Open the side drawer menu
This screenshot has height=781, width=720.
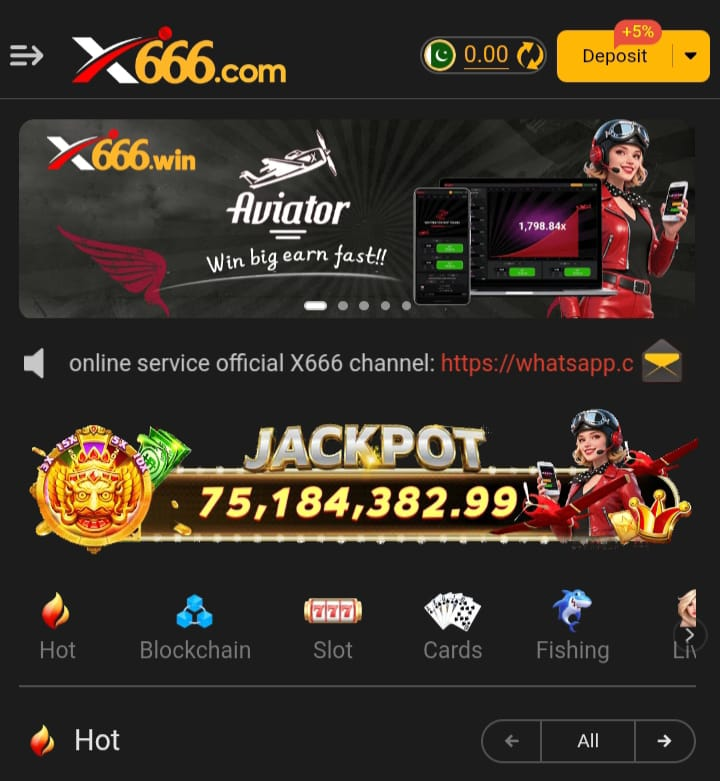27,56
